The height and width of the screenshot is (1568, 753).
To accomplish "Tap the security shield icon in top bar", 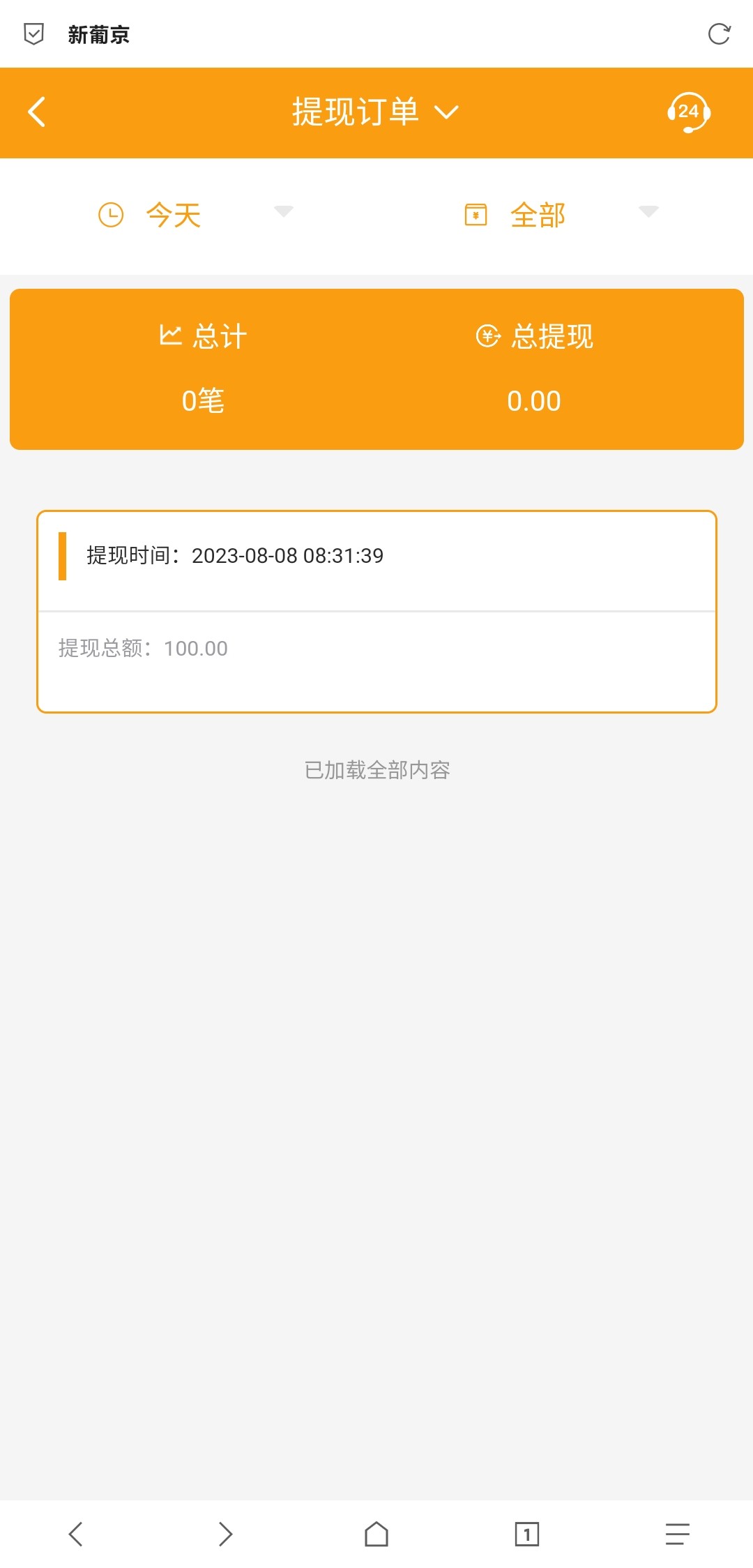I will coord(33,33).
